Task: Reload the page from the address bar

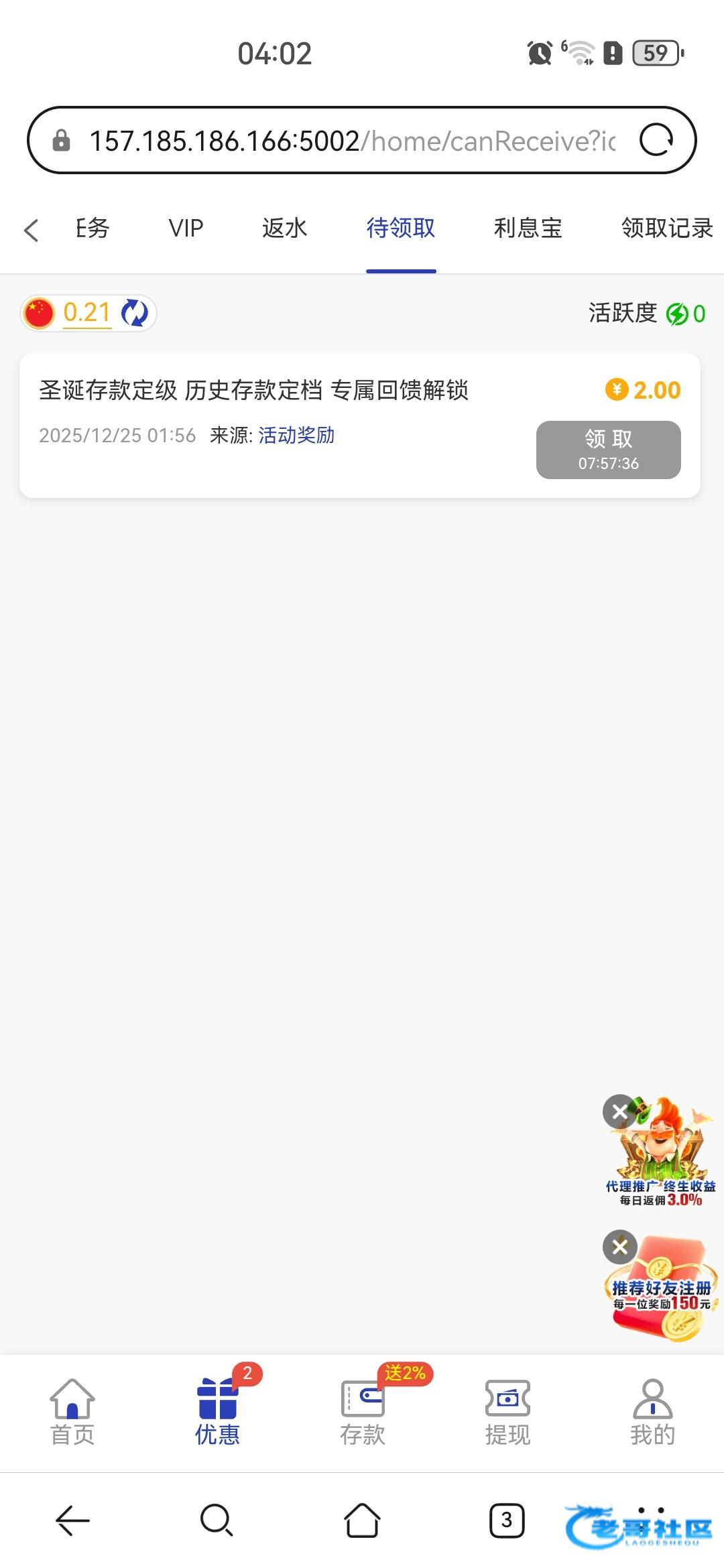Action: pyautogui.click(x=656, y=141)
